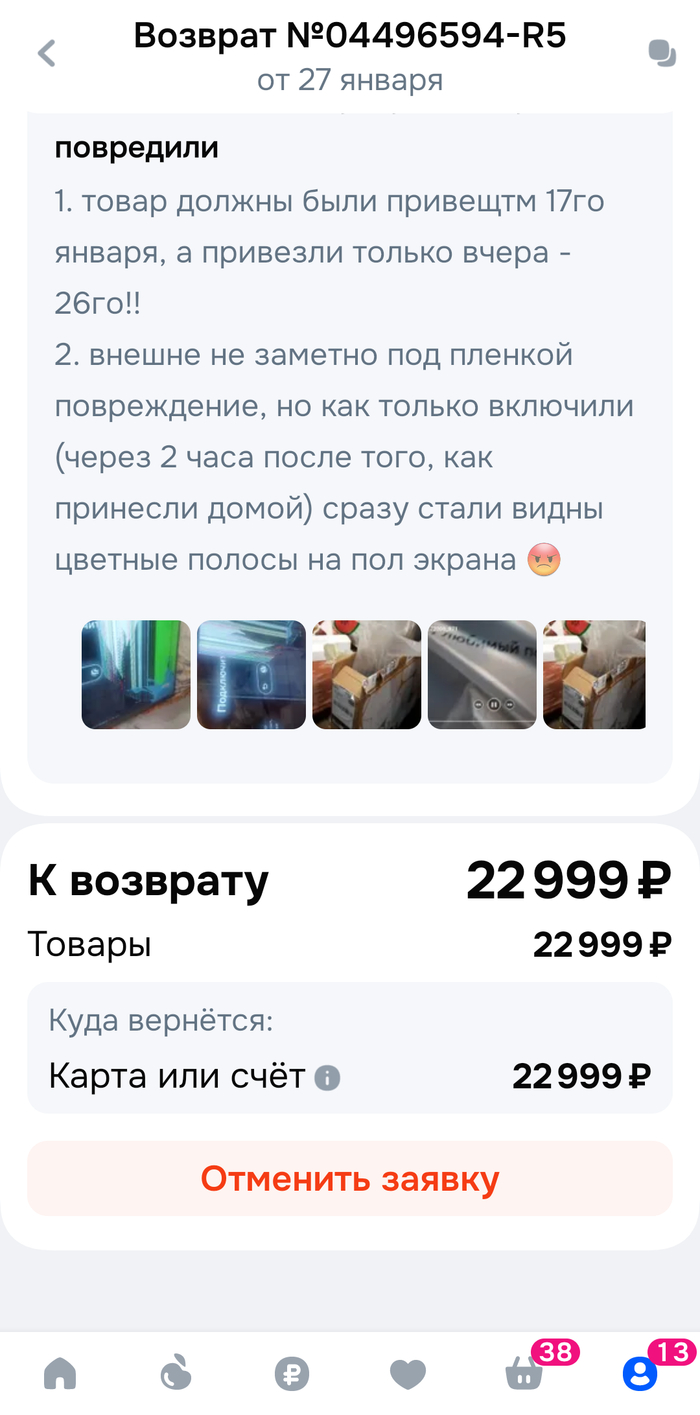Screen dimensions: 700x1415
Task: Switch to the home tab
Action: pyautogui.click(x=60, y=1375)
